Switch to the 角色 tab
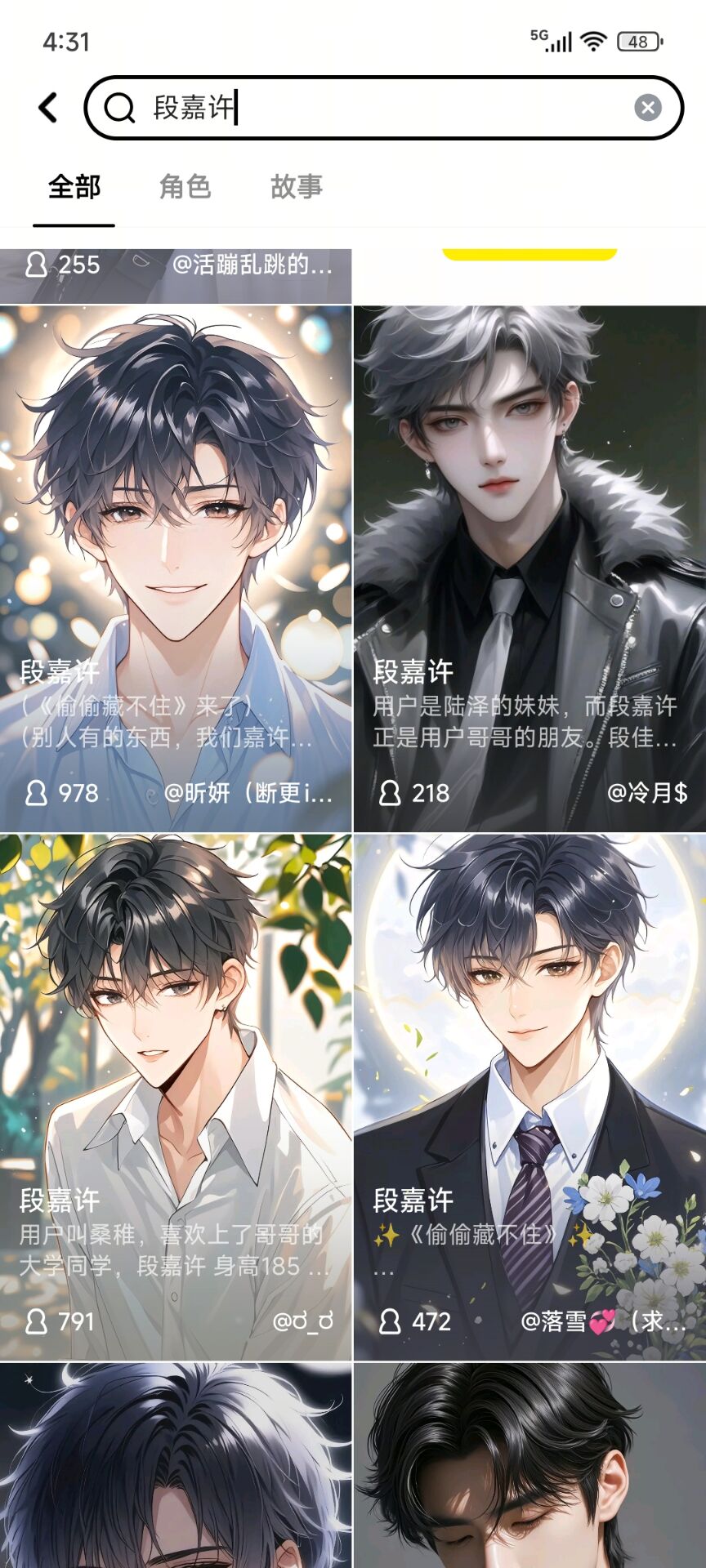The height and width of the screenshot is (1568, 706). 185,187
